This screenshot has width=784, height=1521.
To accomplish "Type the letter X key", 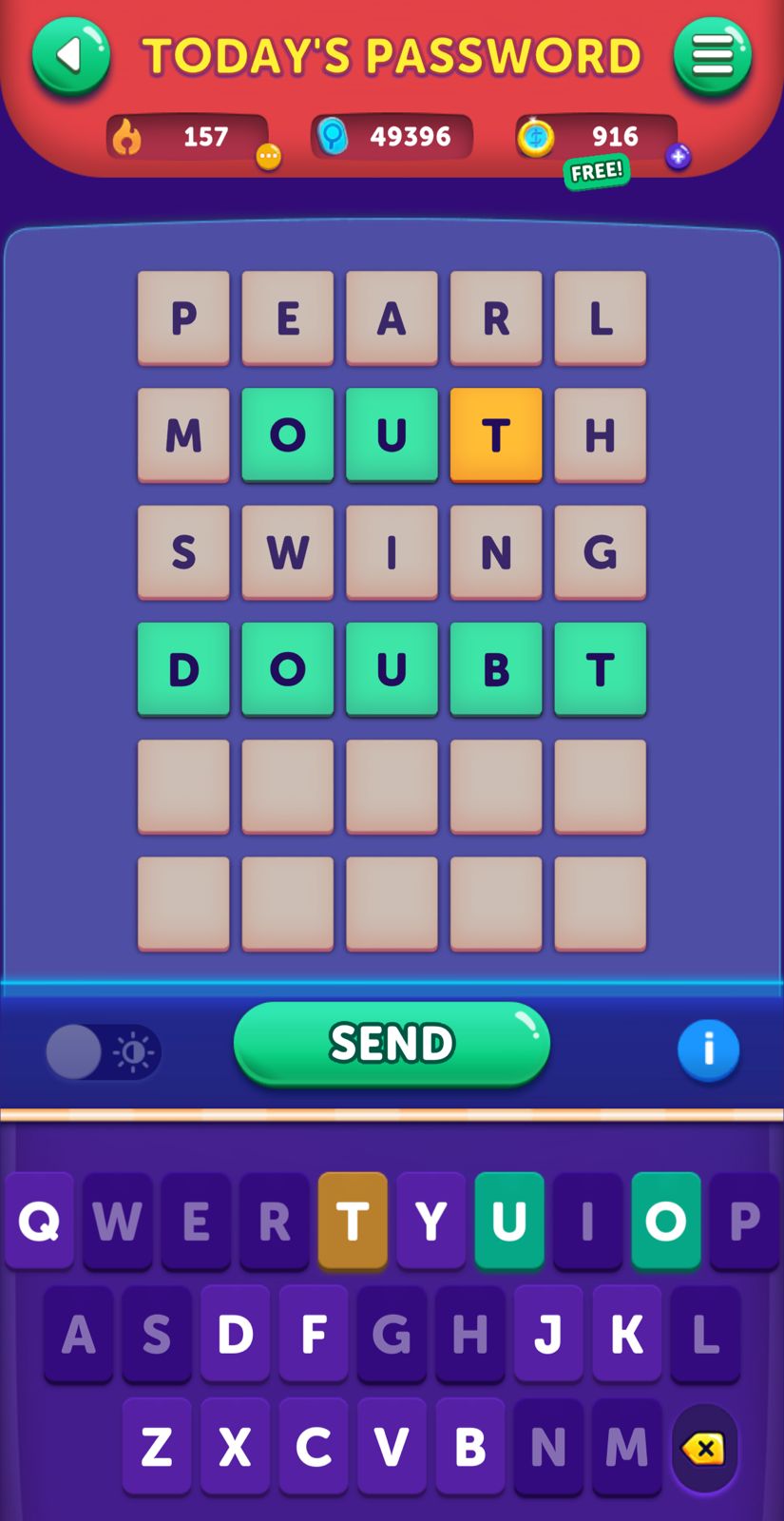I will point(235,1447).
